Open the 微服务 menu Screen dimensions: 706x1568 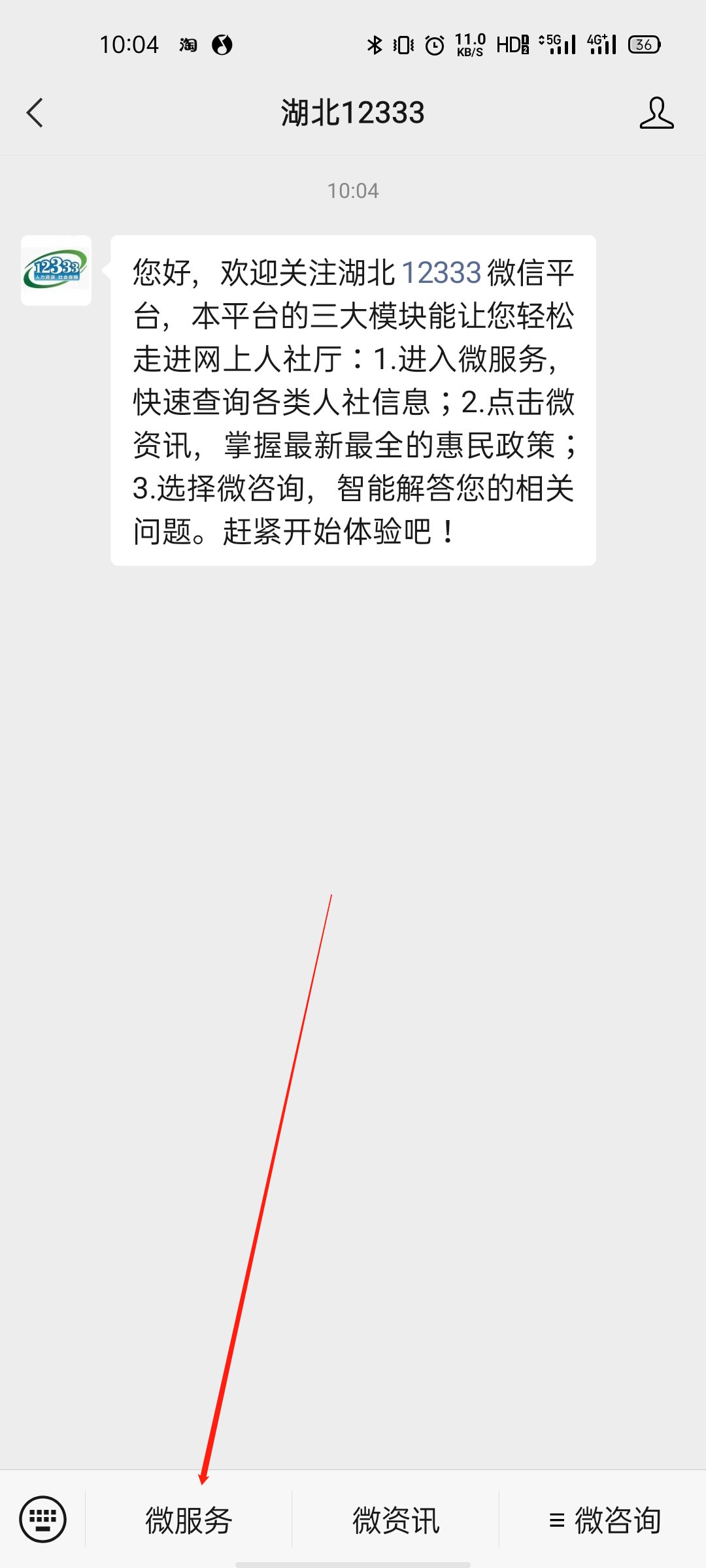pyautogui.click(x=189, y=1520)
